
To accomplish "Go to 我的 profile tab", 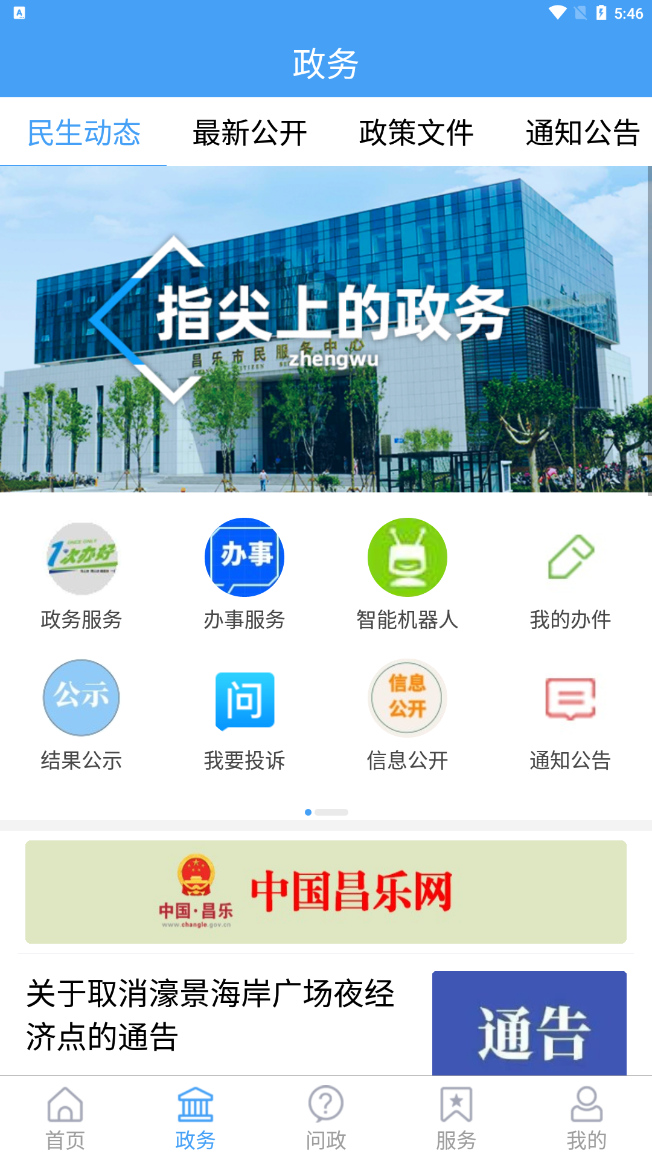I will [586, 1118].
